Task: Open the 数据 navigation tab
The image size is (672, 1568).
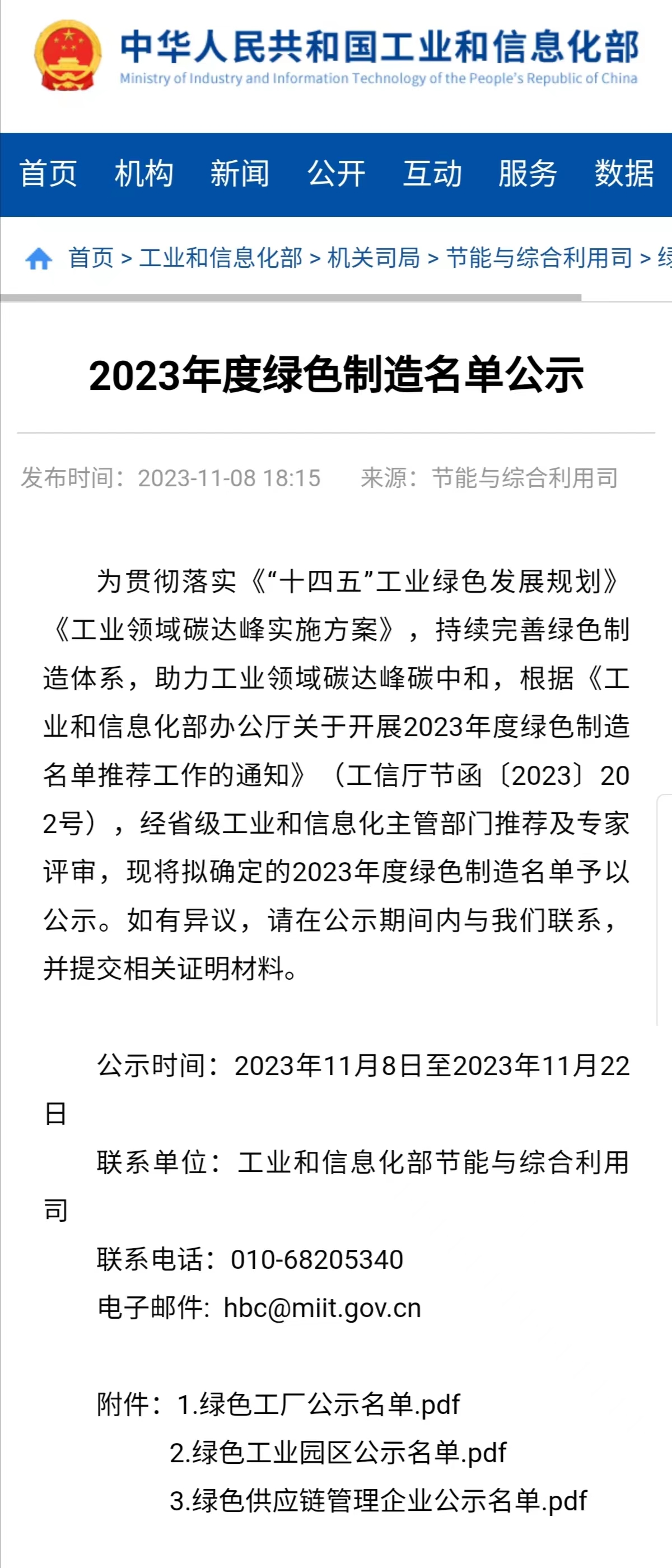Action: [x=624, y=174]
